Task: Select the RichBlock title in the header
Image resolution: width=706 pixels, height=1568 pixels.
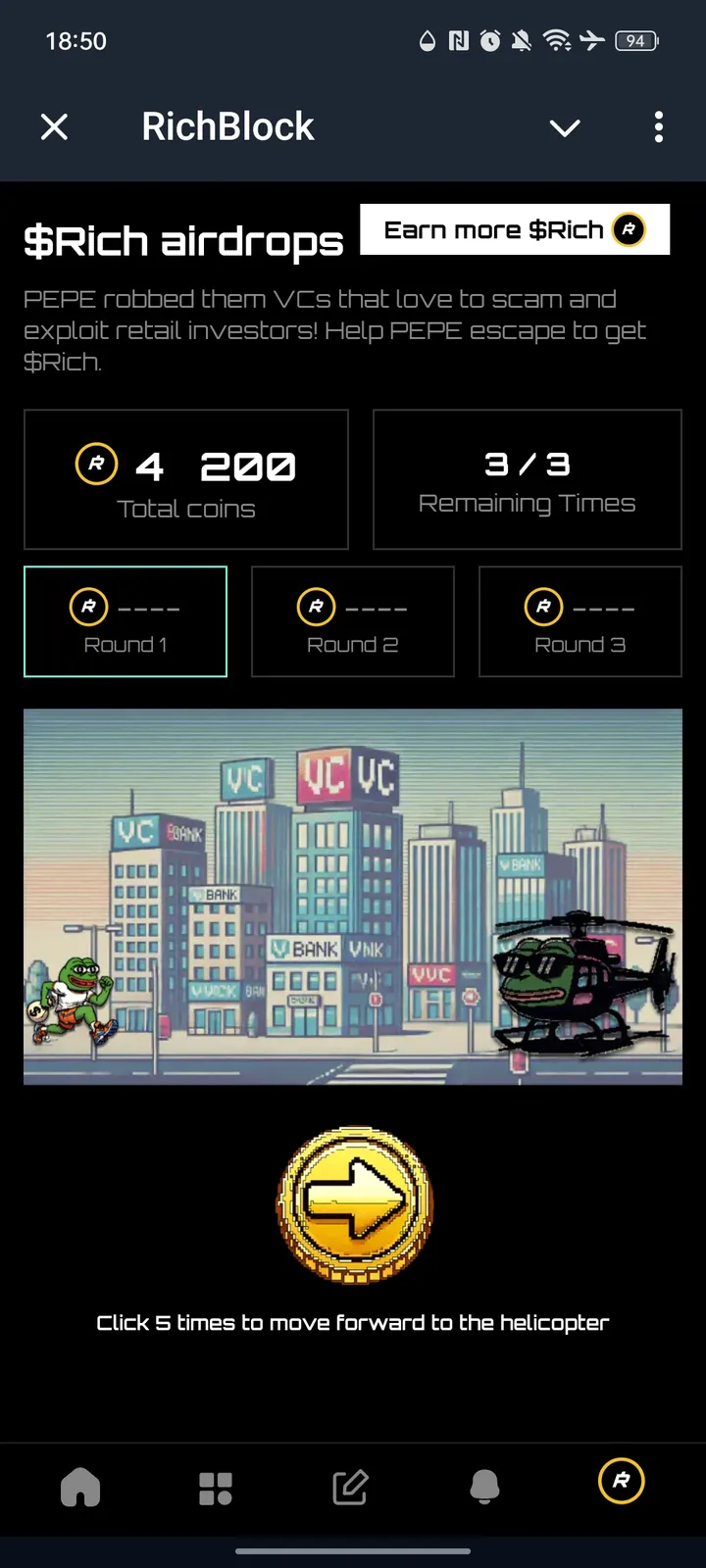Action: tap(227, 125)
